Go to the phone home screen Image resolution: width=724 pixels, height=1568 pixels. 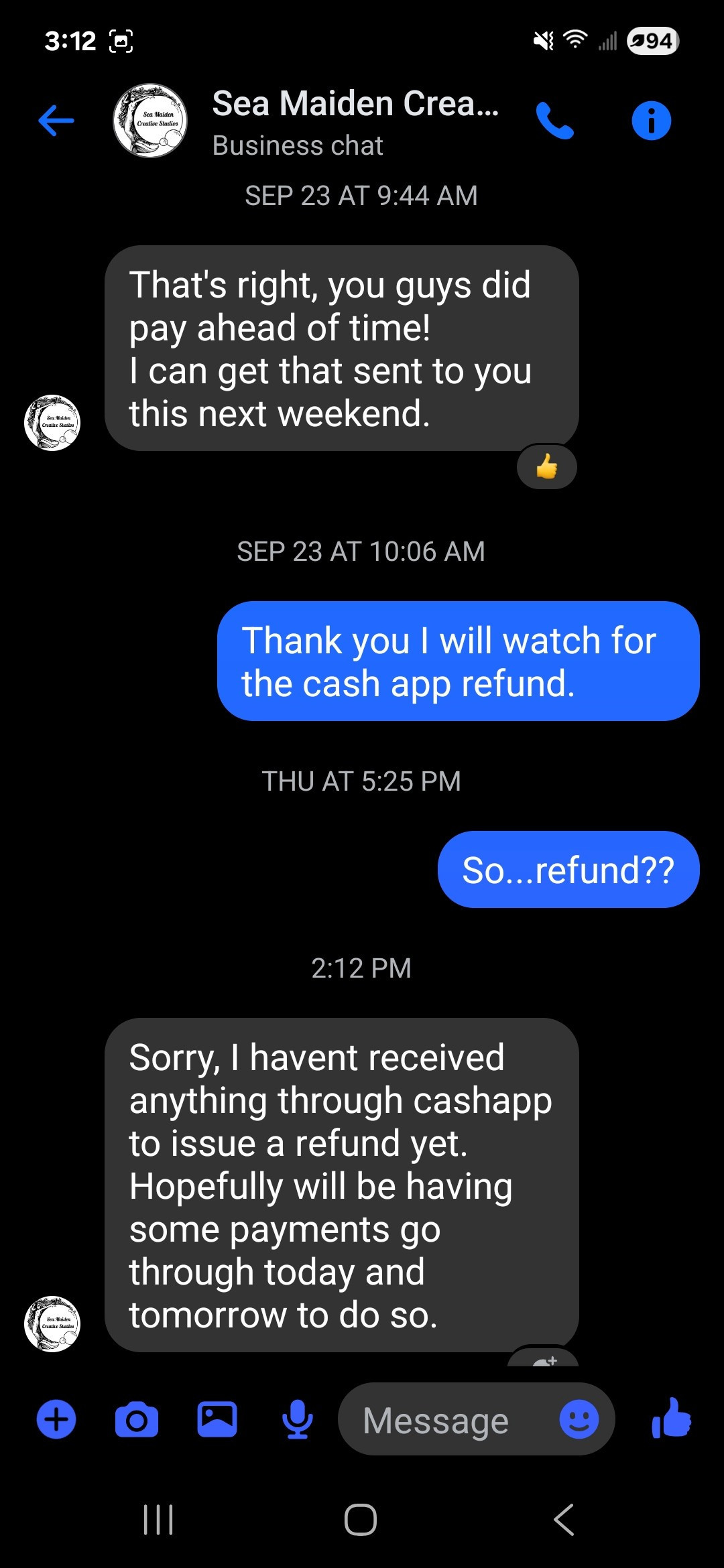361,1520
